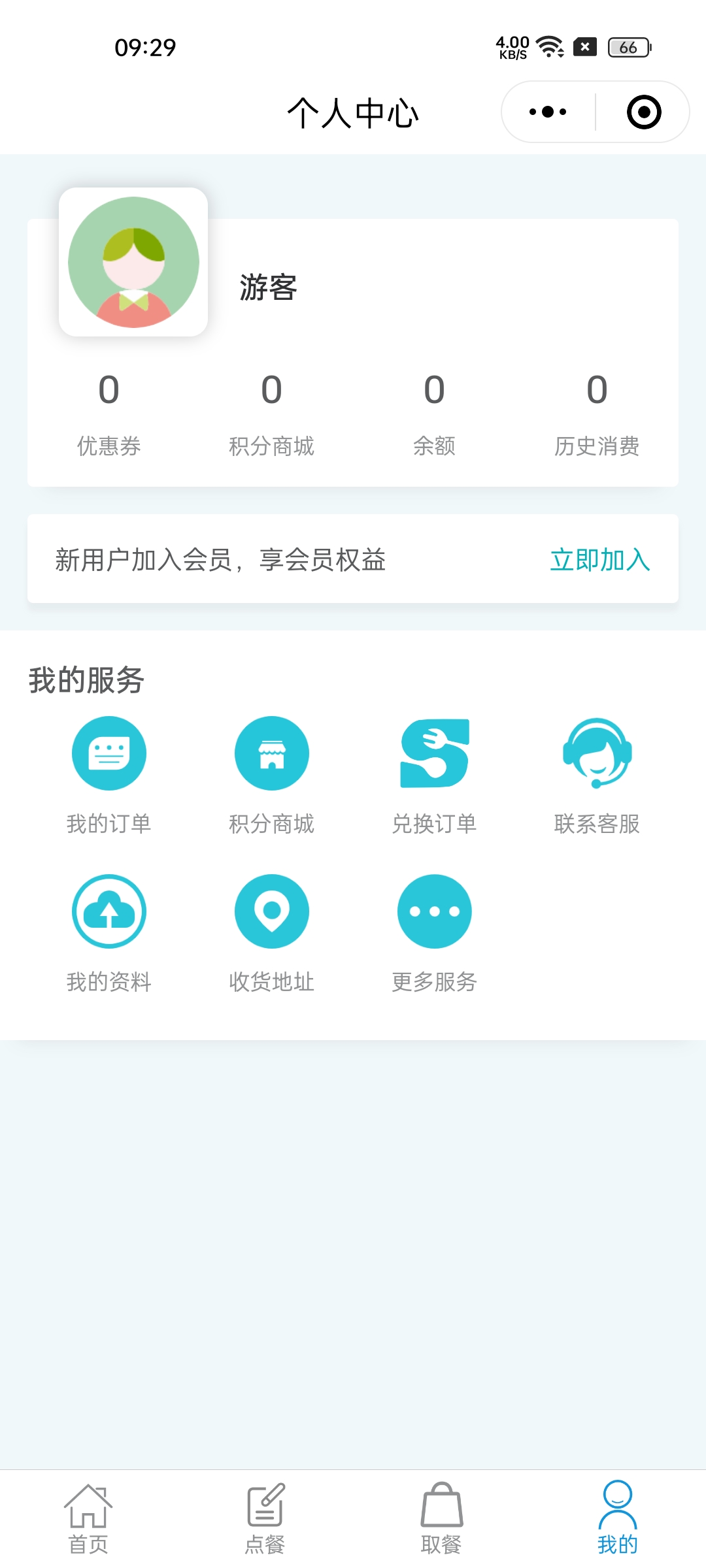
Task: Close the mini program via the circle icon
Action: point(643,112)
